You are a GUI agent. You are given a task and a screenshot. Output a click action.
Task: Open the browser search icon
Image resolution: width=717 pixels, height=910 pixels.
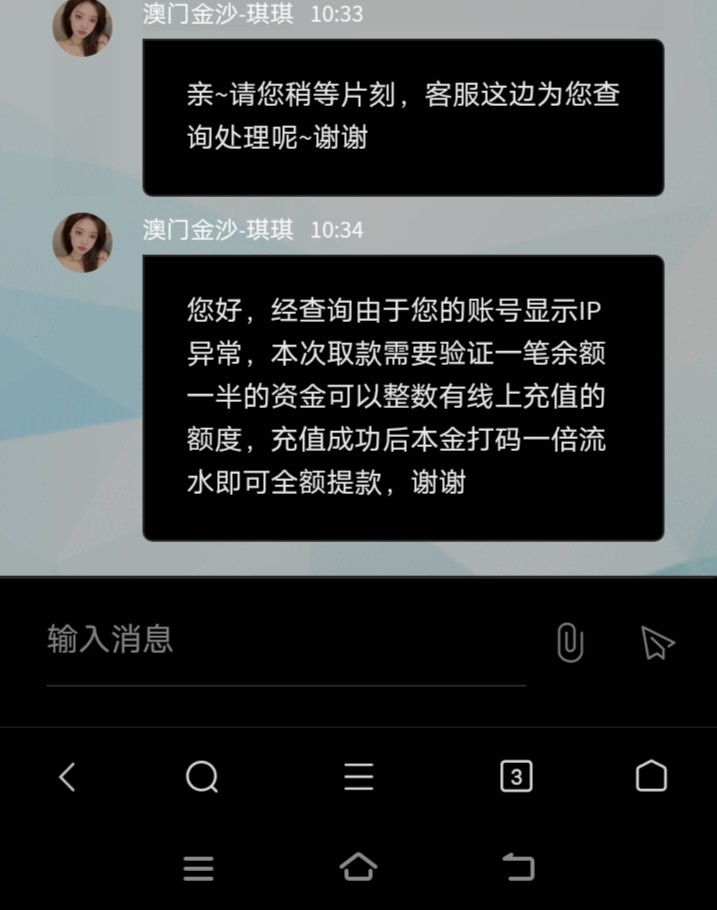[202, 777]
